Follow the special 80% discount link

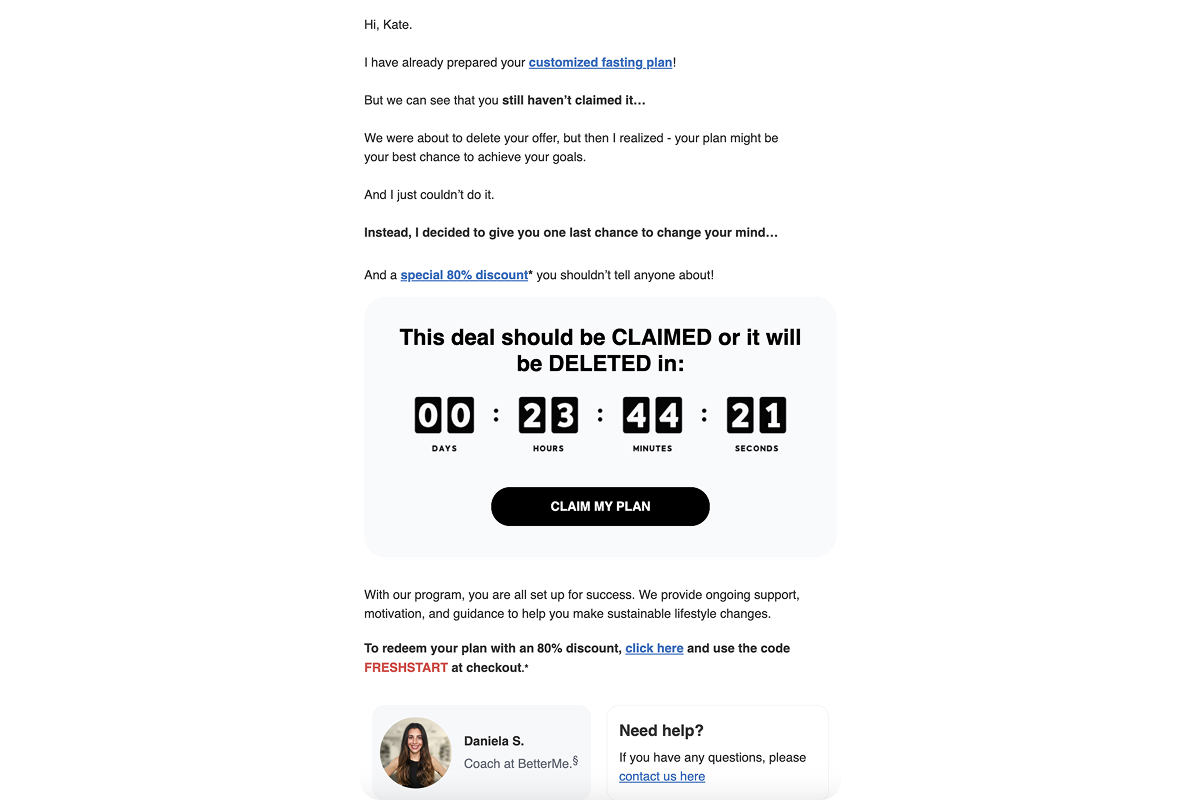(464, 275)
